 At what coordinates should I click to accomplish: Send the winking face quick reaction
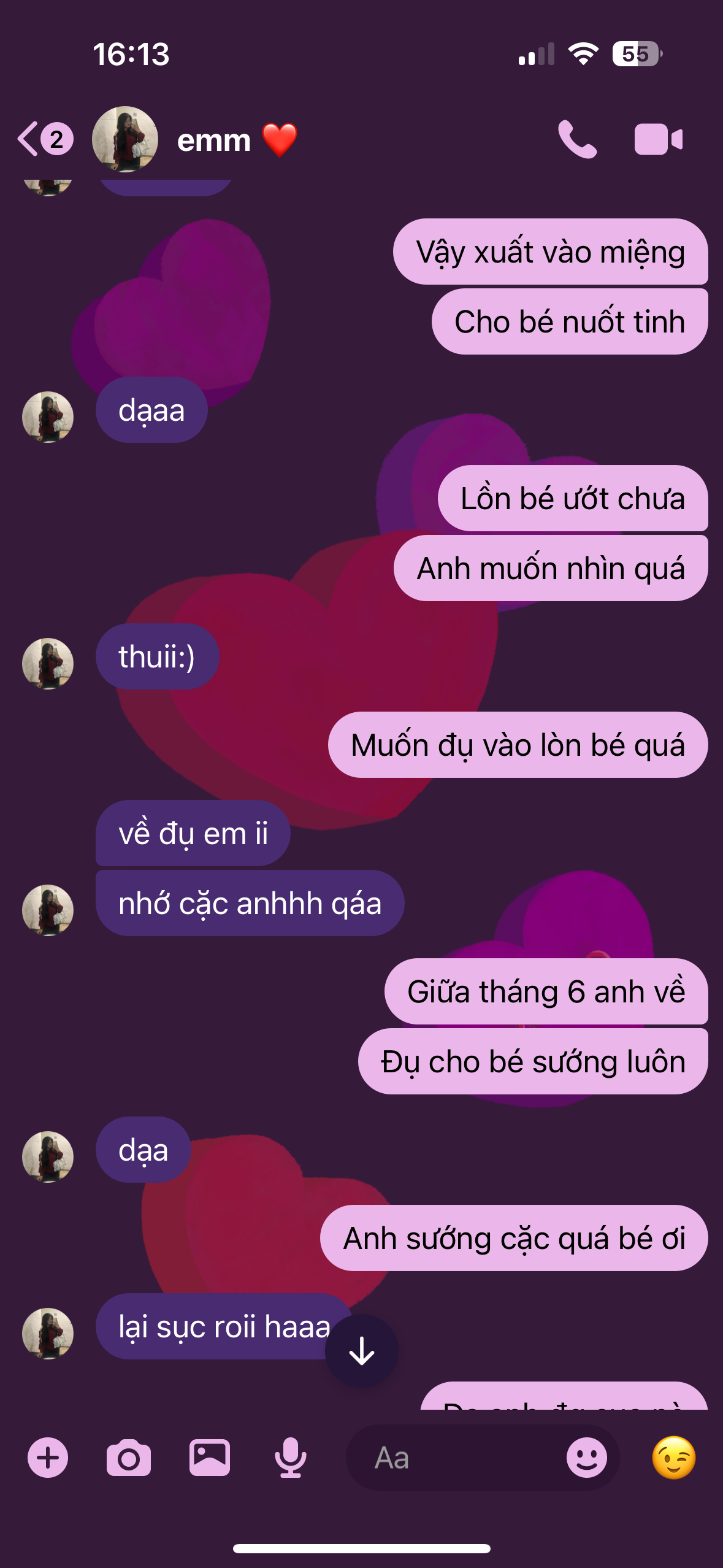coord(673,1458)
